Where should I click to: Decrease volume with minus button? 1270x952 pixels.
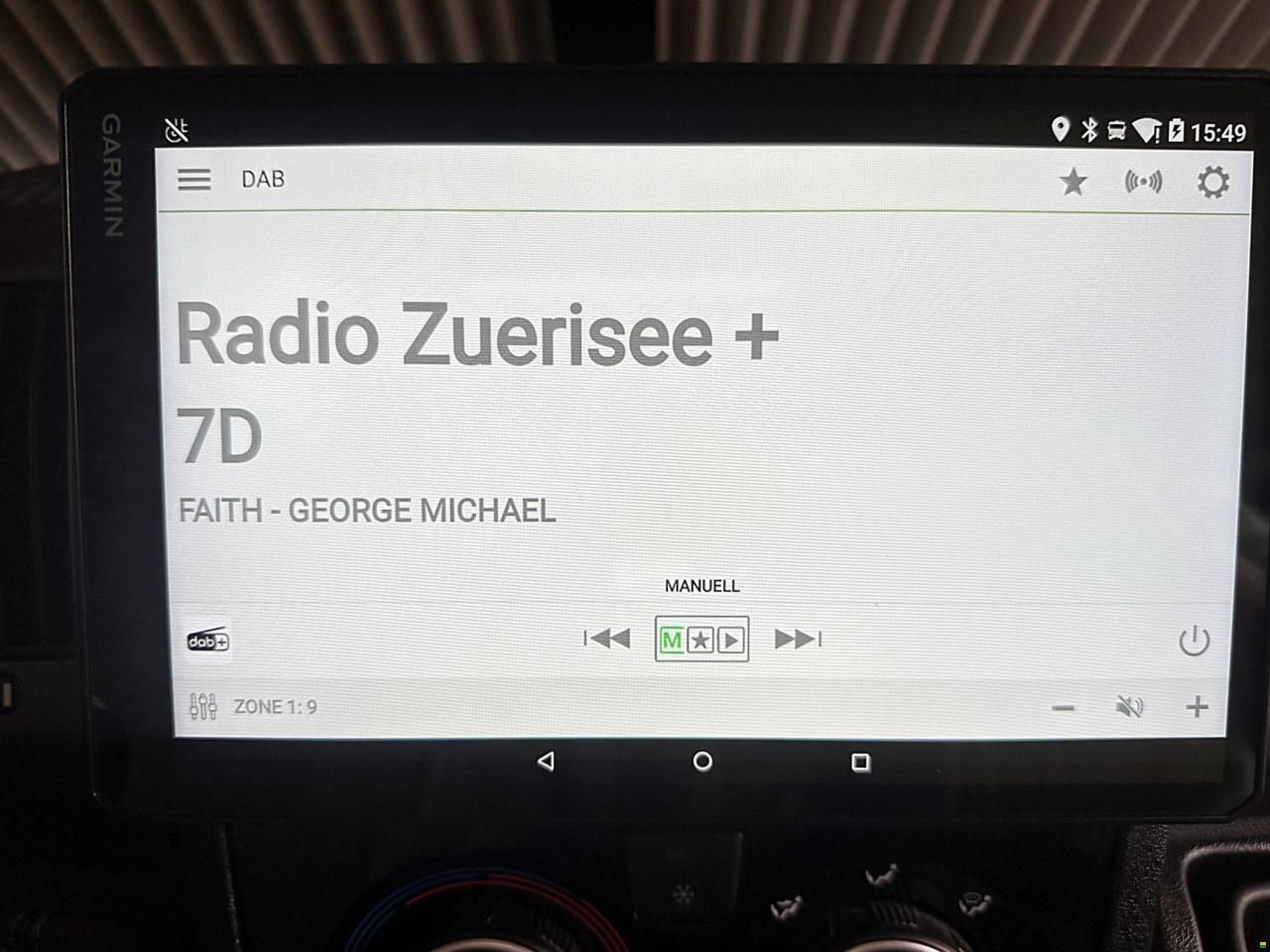pos(1063,708)
